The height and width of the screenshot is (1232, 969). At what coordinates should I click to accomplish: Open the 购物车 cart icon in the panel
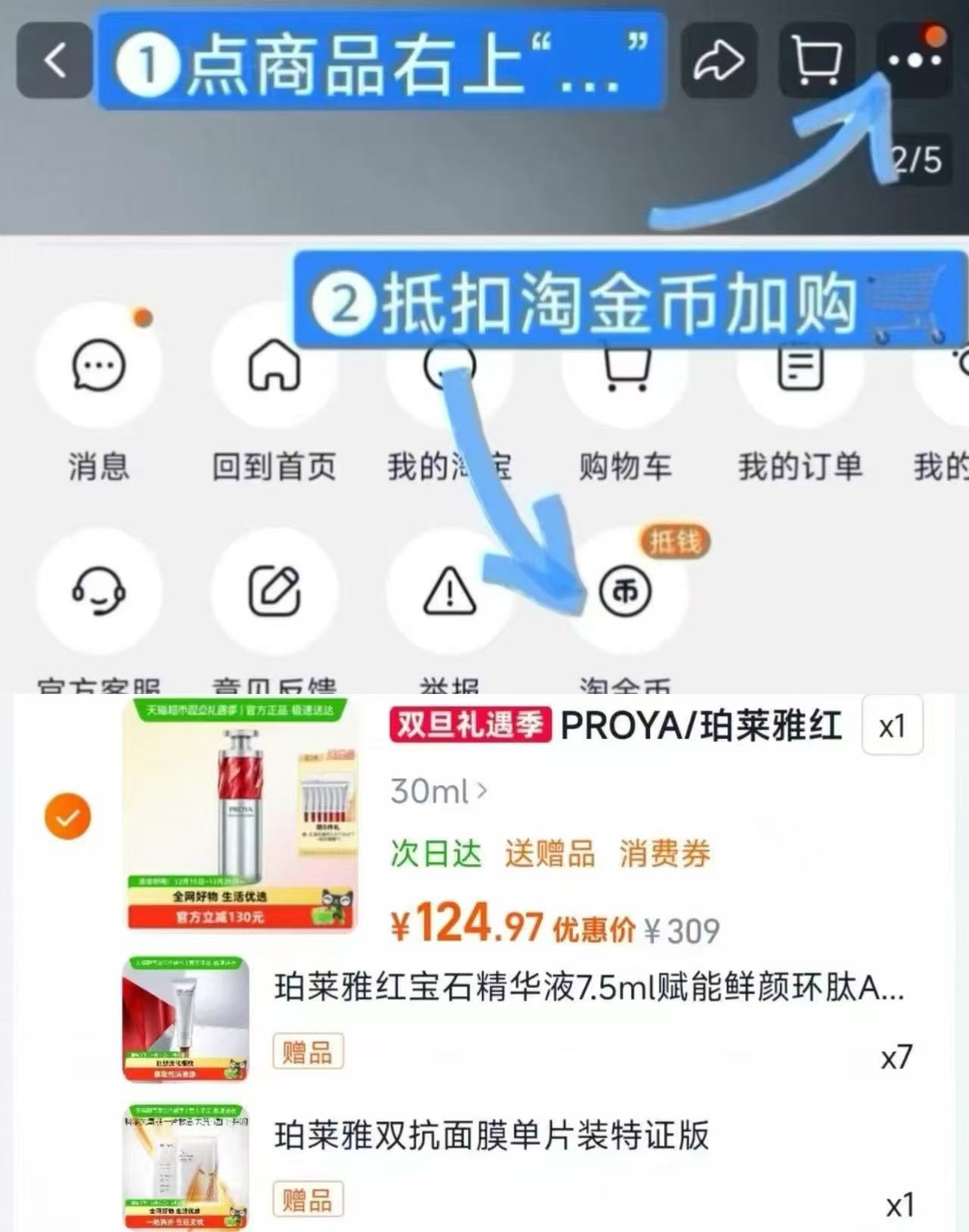[x=625, y=366]
